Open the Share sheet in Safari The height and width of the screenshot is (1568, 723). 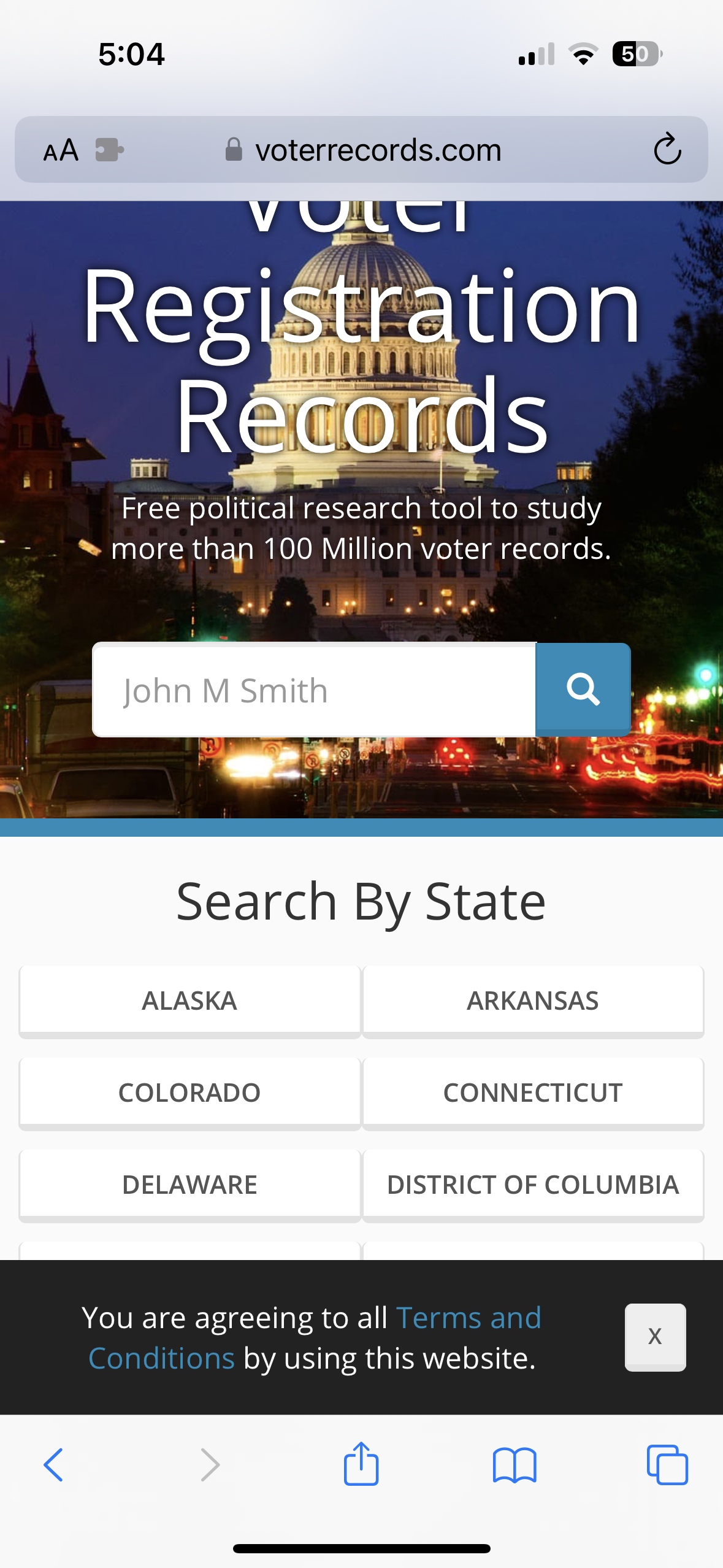pos(361,1464)
